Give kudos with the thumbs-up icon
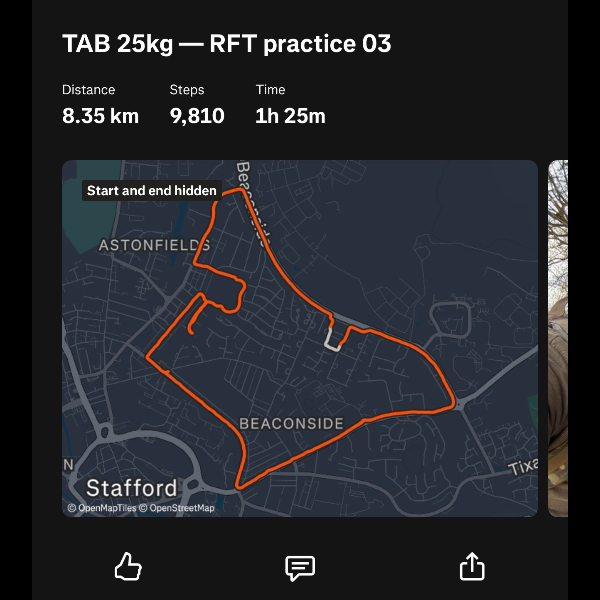The height and width of the screenshot is (600, 600). coord(128,567)
